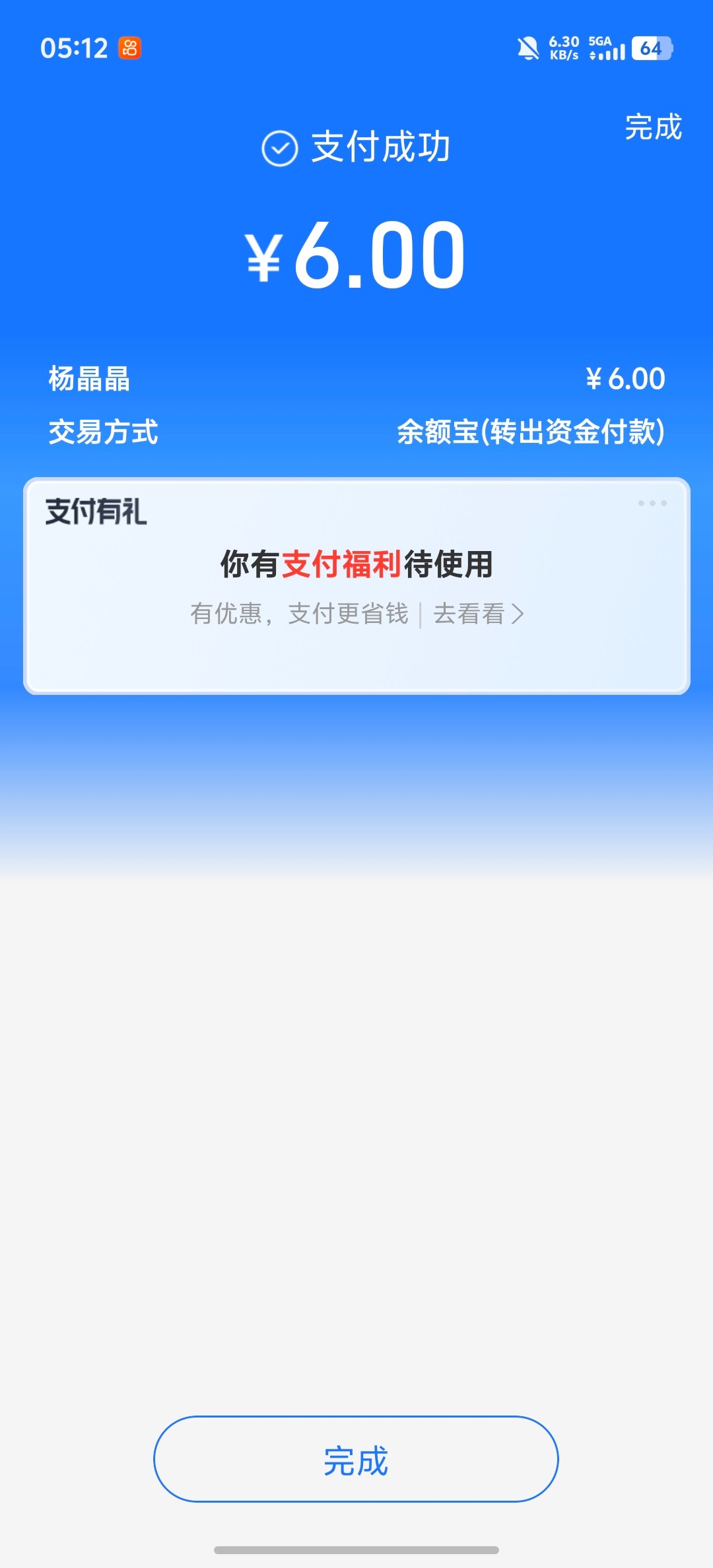Tap the network speed 6.30 KB/s indicator
The width and height of the screenshot is (713, 1568).
[563, 46]
